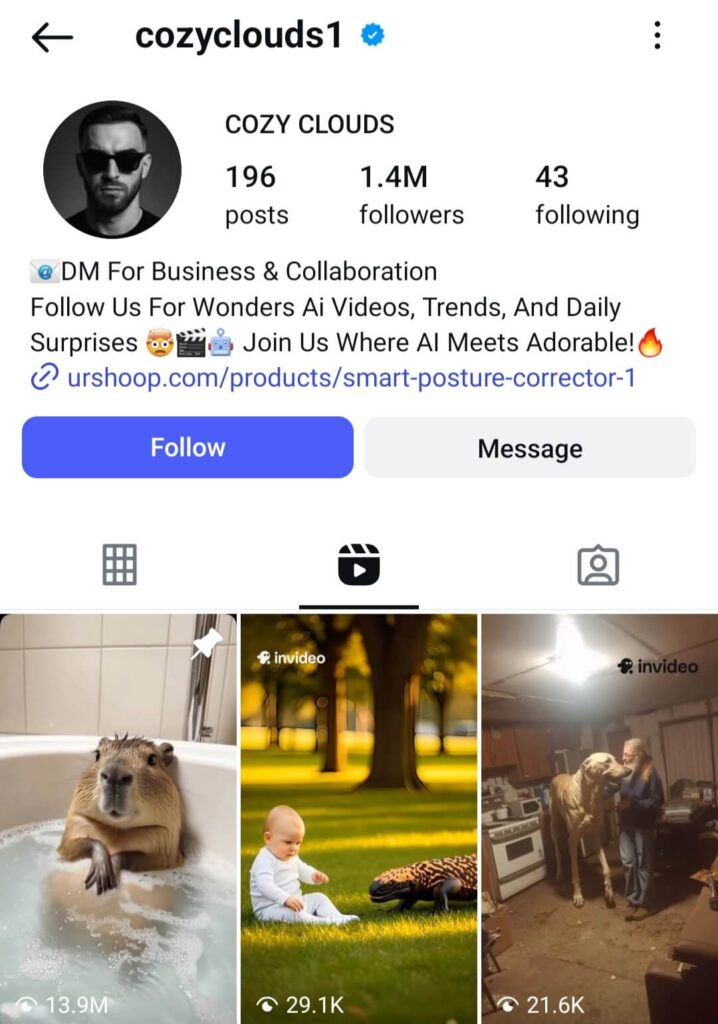Switch to the tagged posts tab
Screen dimensions: 718x1024
pyautogui.click(x=598, y=565)
